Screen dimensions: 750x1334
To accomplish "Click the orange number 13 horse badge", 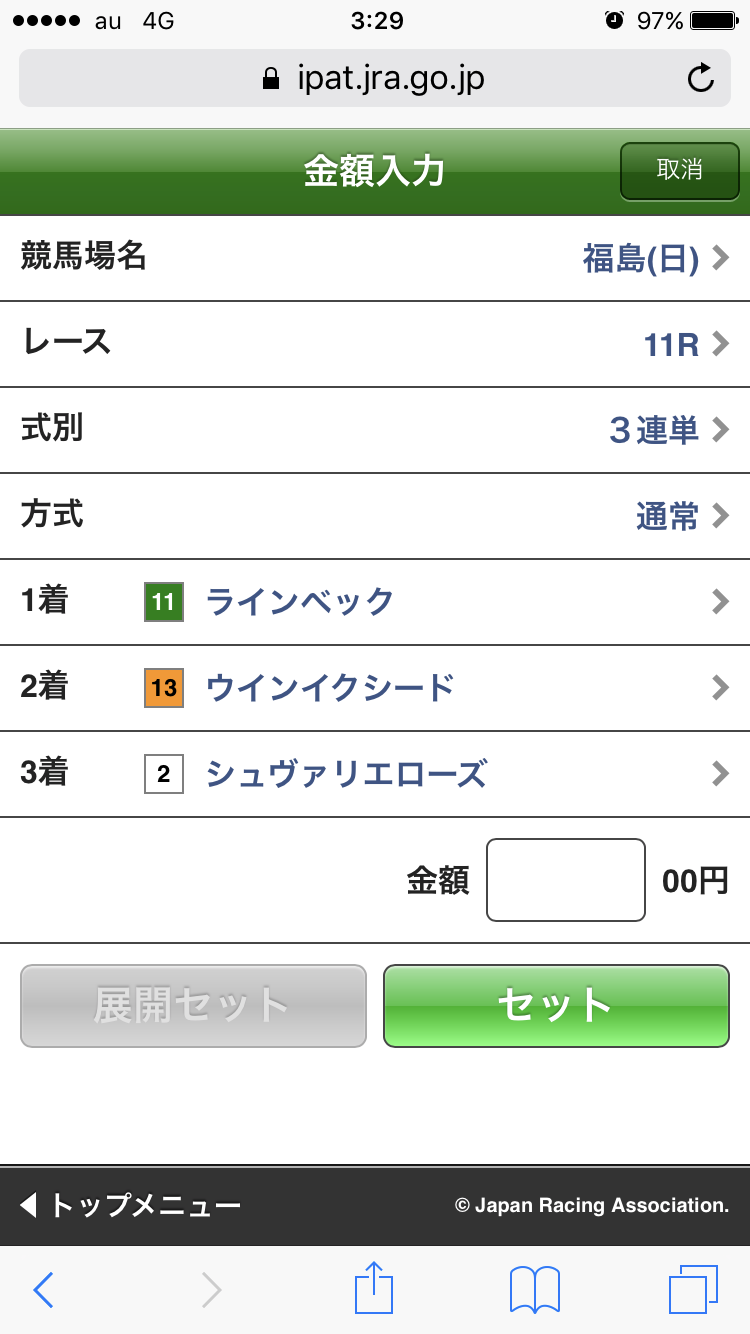I will 163,687.
